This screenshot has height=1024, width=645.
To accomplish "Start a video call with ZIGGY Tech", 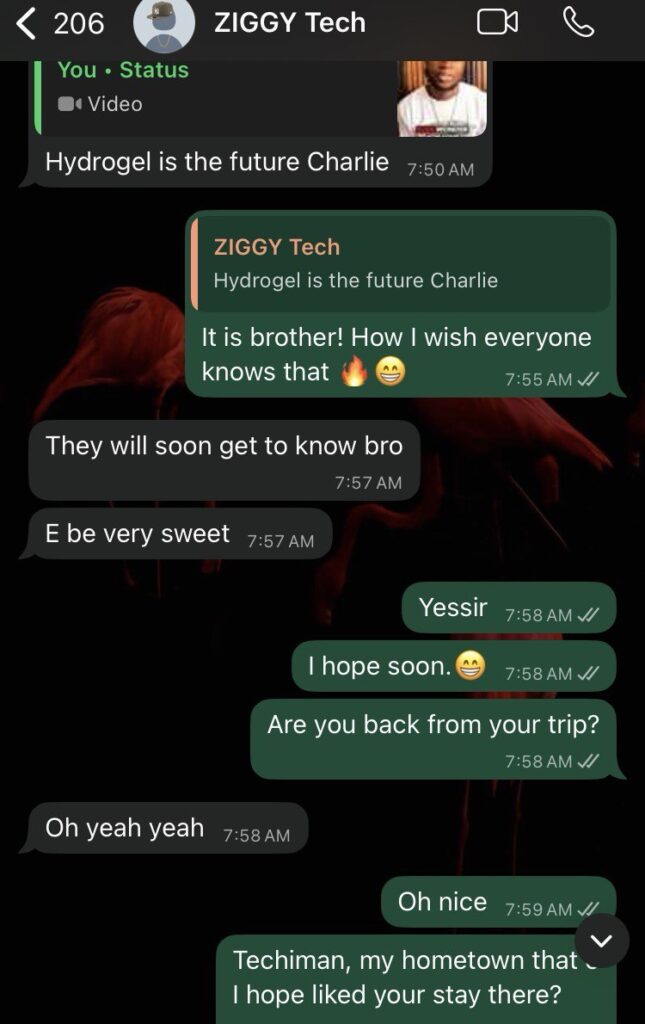I will [x=497, y=22].
